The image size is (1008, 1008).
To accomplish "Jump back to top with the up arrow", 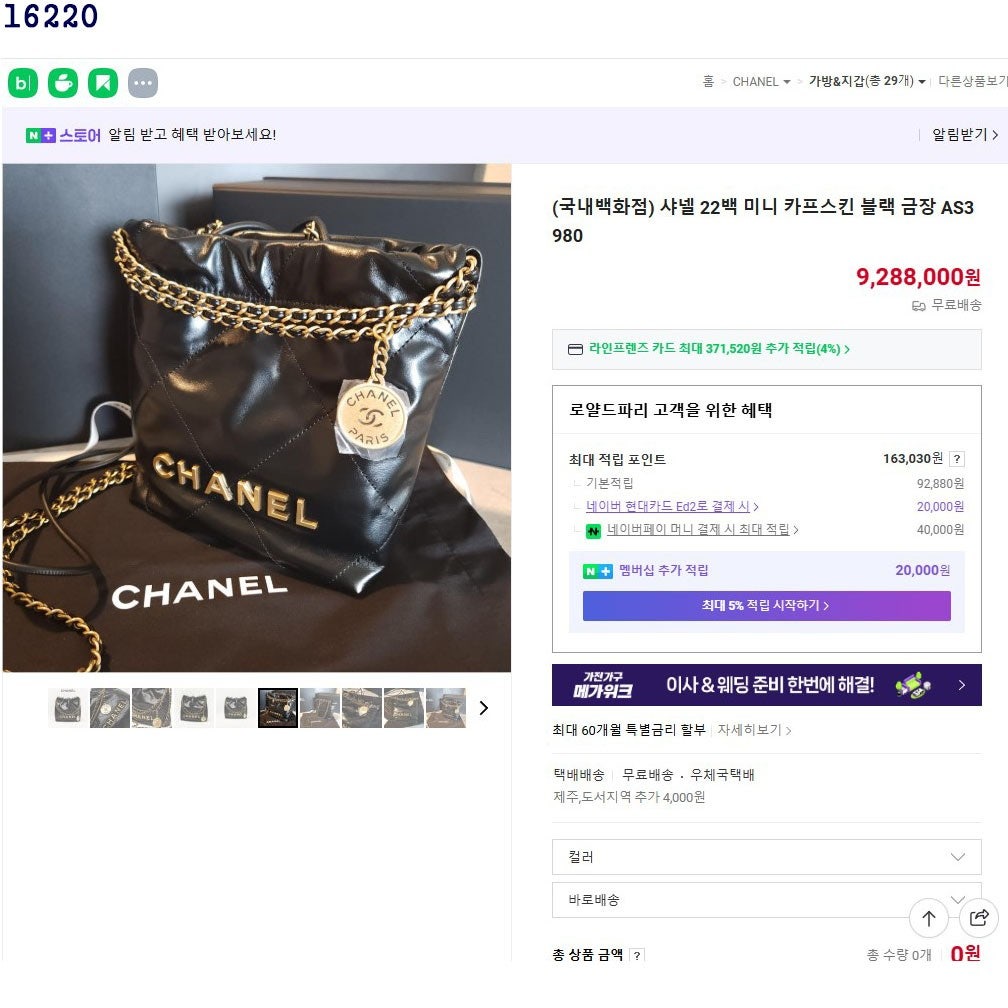I will click(928, 918).
